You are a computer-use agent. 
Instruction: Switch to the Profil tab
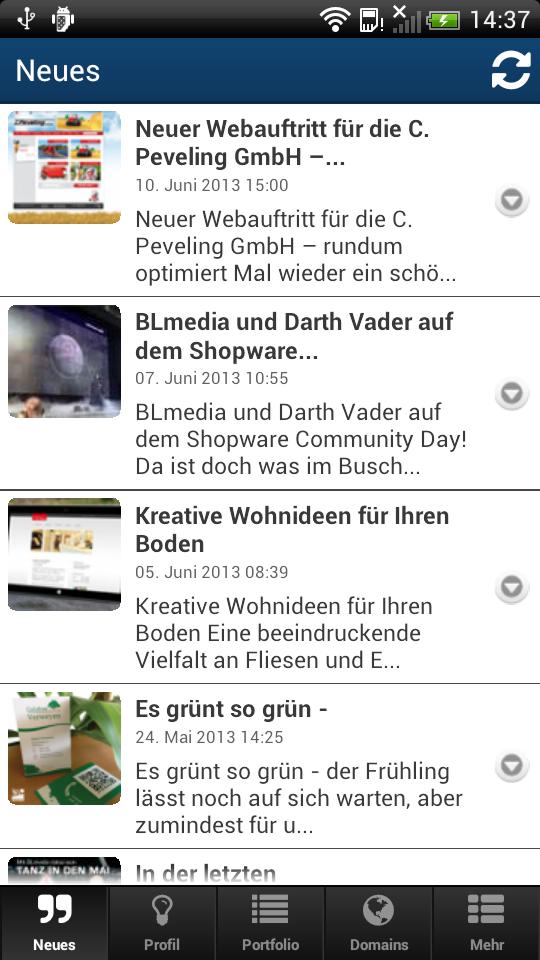click(x=162, y=923)
